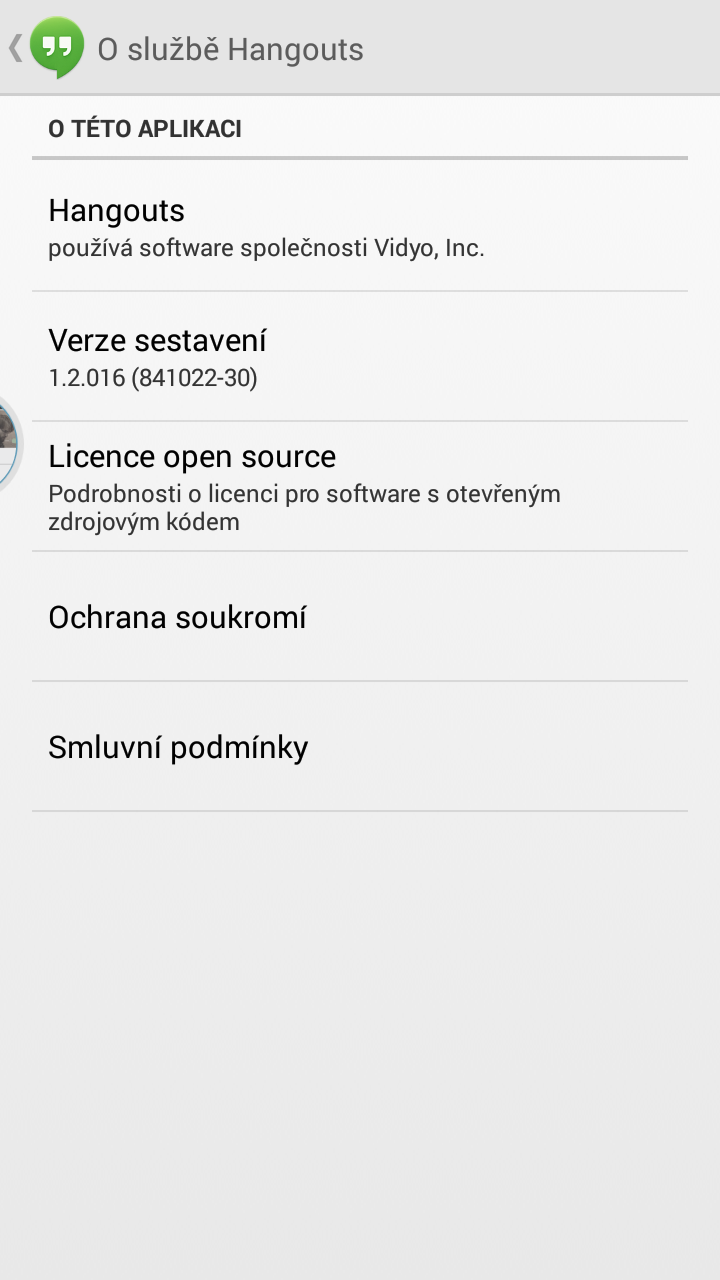Viewport: 720px width, 1280px height.
Task: Open Licence open source details
Action: (x=360, y=487)
